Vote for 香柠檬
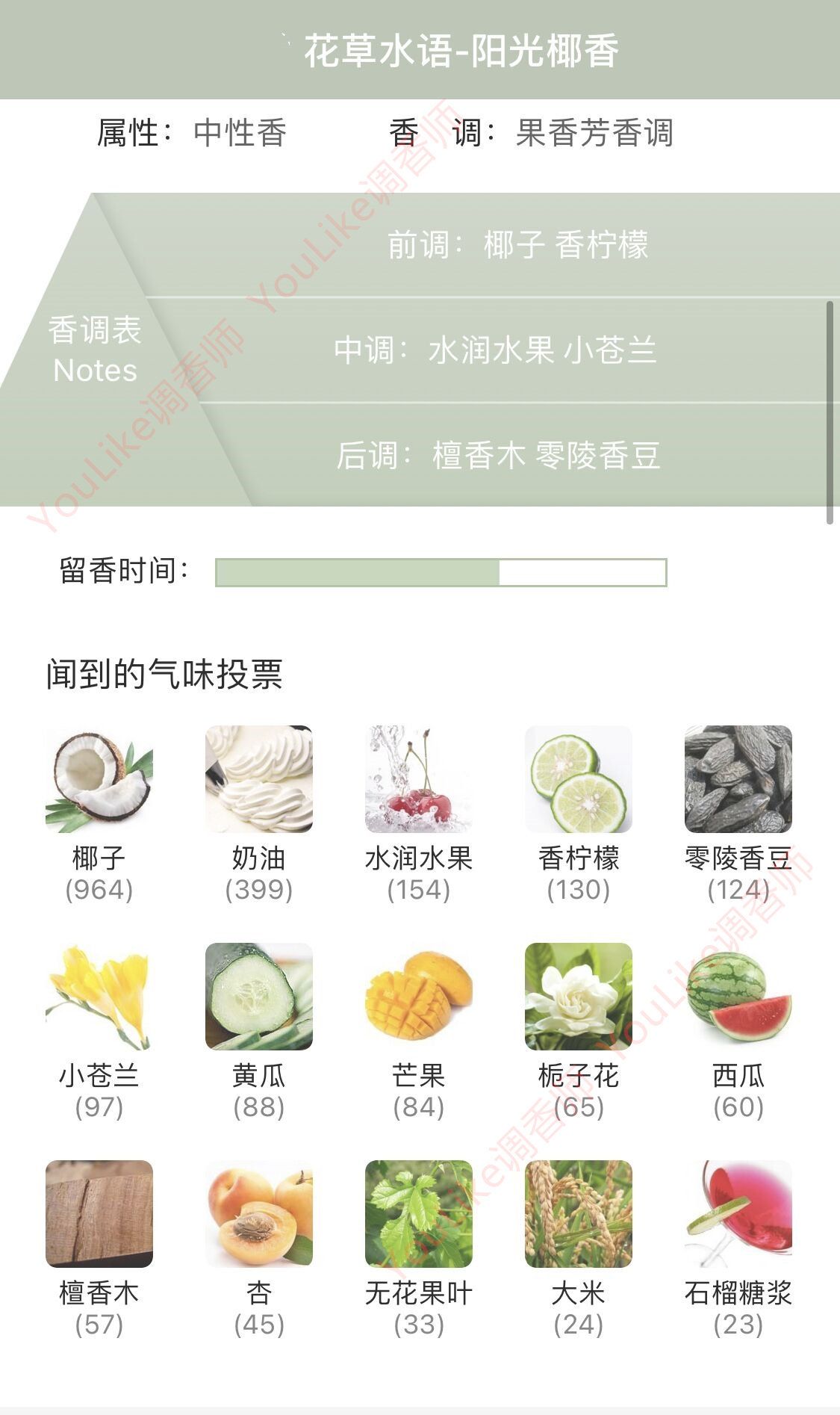The image size is (840, 1415). 579,779
